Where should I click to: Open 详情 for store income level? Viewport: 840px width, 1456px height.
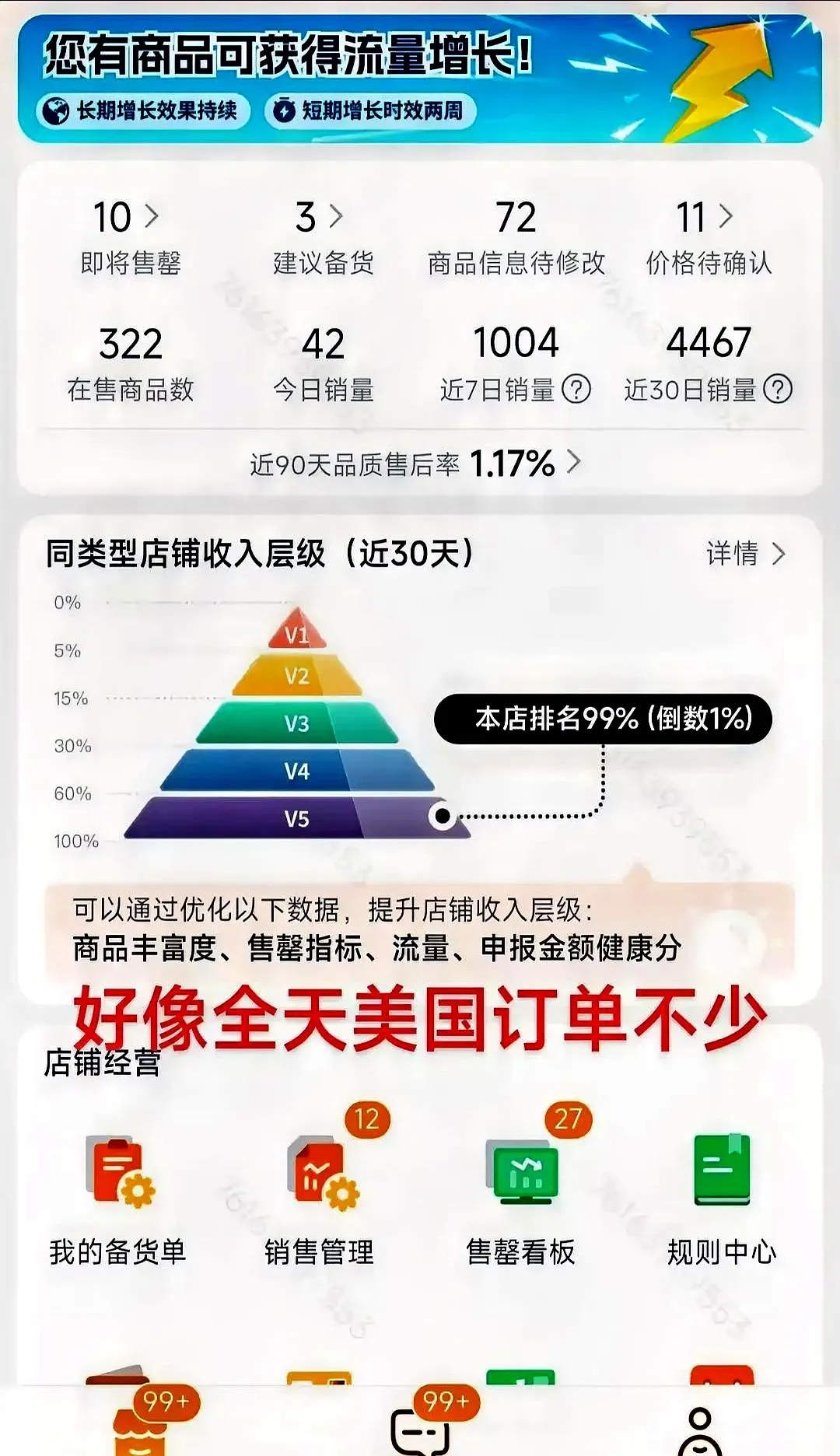click(x=745, y=554)
